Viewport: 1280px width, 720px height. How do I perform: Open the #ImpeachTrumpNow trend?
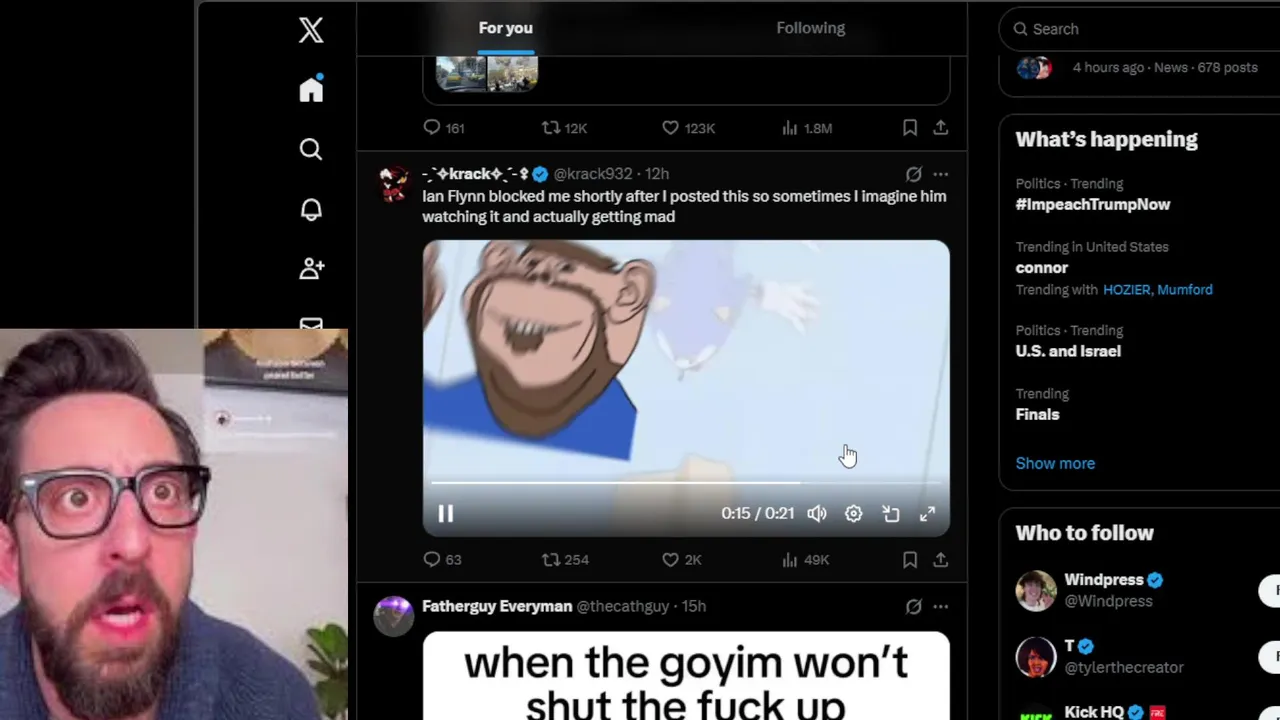click(x=1092, y=204)
